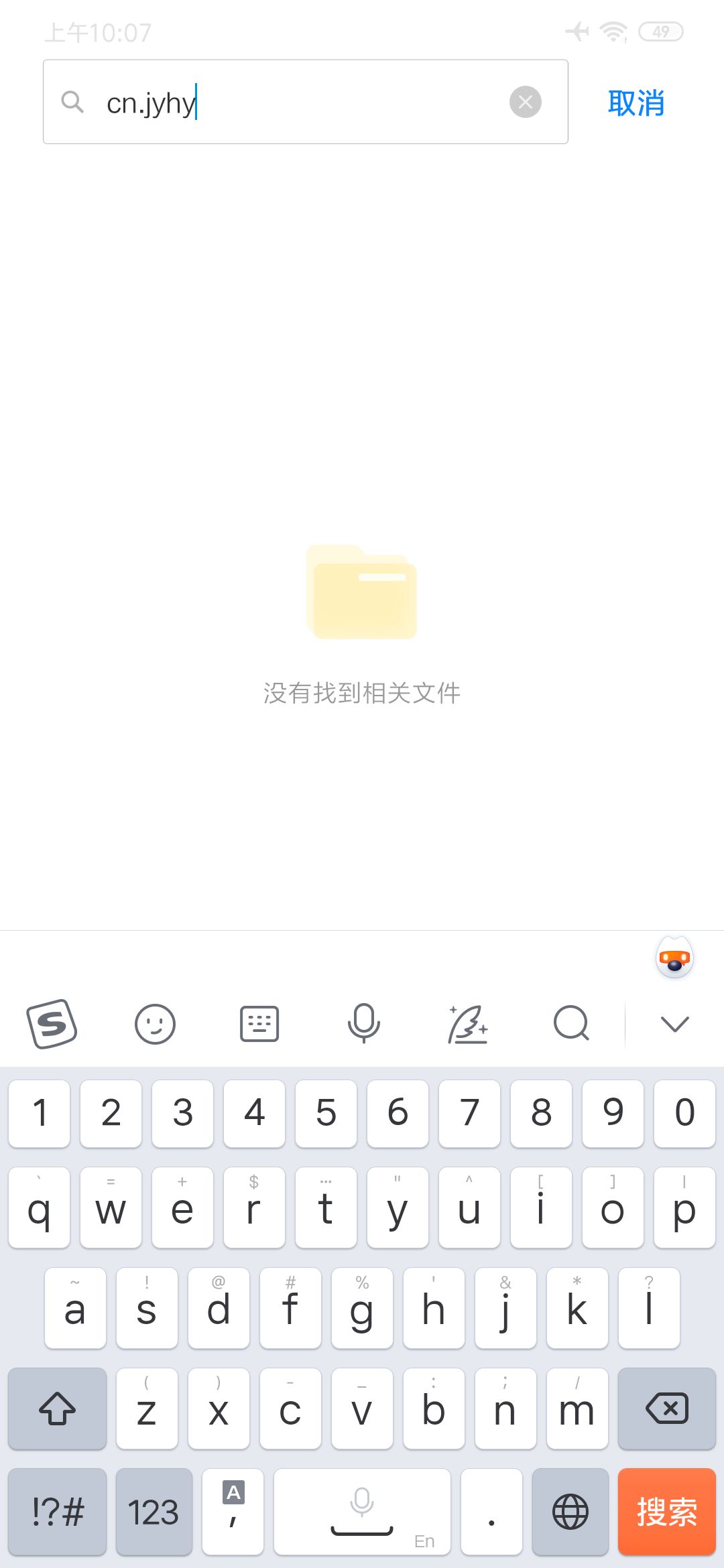The width and height of the screenshot is (724, 1568).
Task: Tap the orange Sogou mascot icon
Action: 674,958
